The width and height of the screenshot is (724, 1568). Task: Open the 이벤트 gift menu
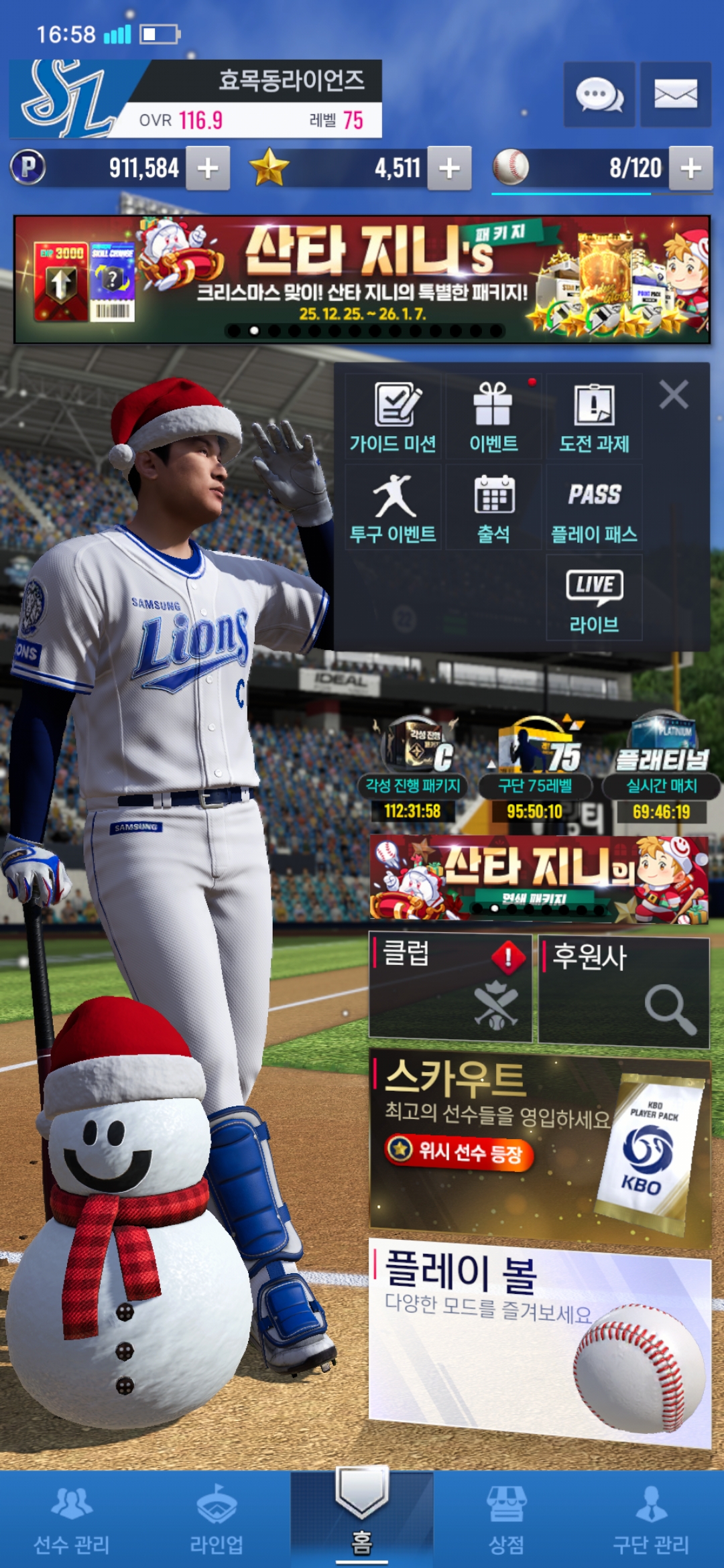click(493, 417)
